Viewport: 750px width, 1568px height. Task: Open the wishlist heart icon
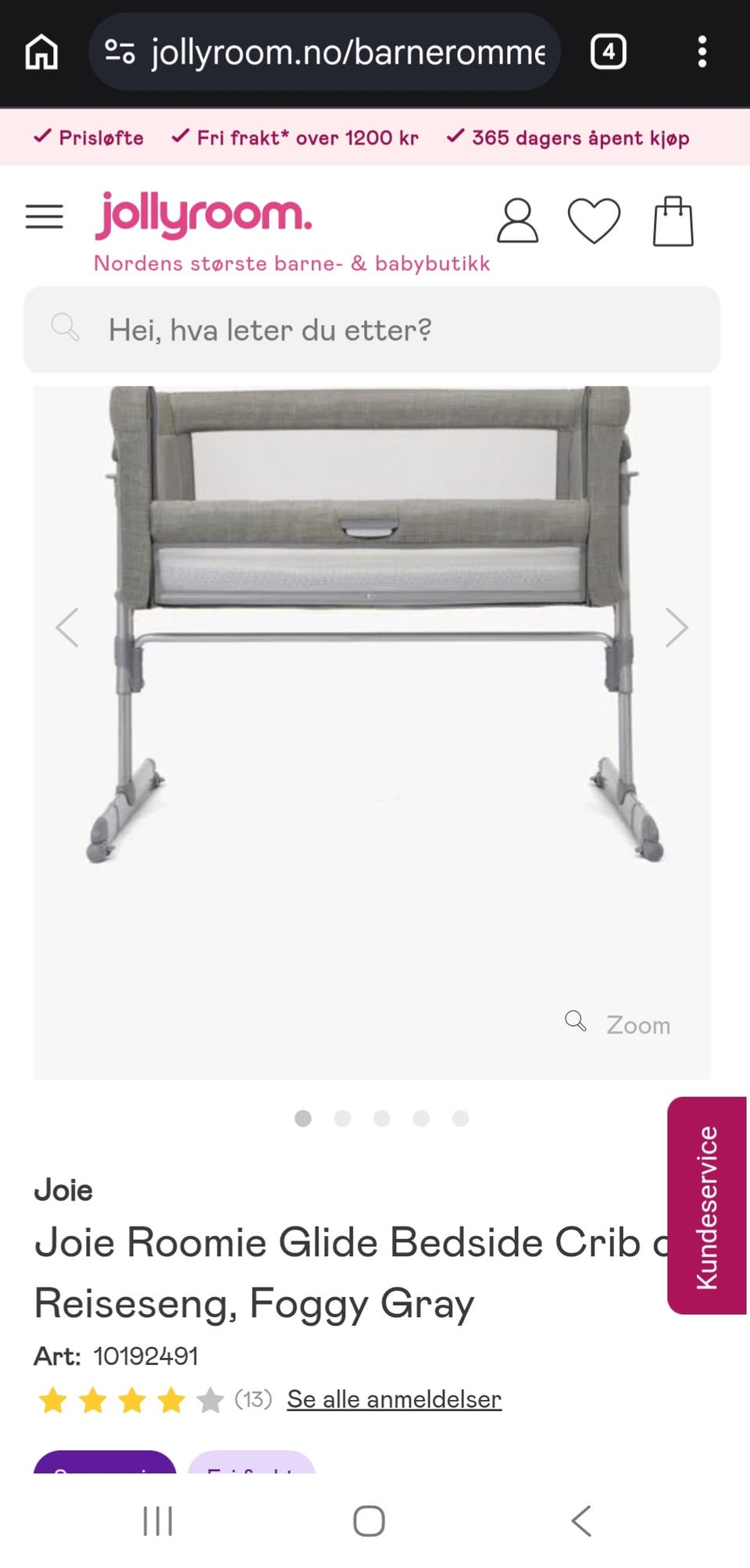tap(594, 220)
